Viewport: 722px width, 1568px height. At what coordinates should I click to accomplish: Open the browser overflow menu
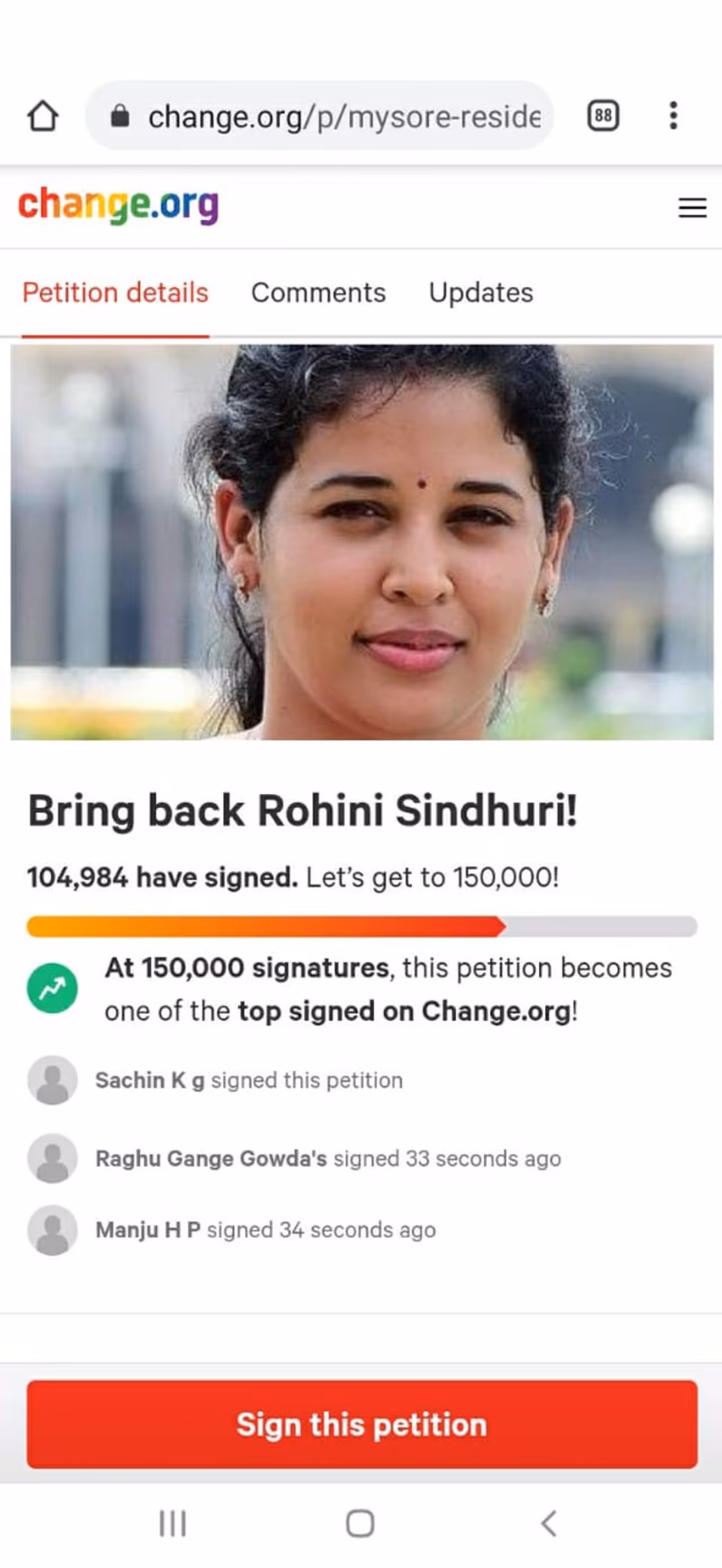coord(673,116)
